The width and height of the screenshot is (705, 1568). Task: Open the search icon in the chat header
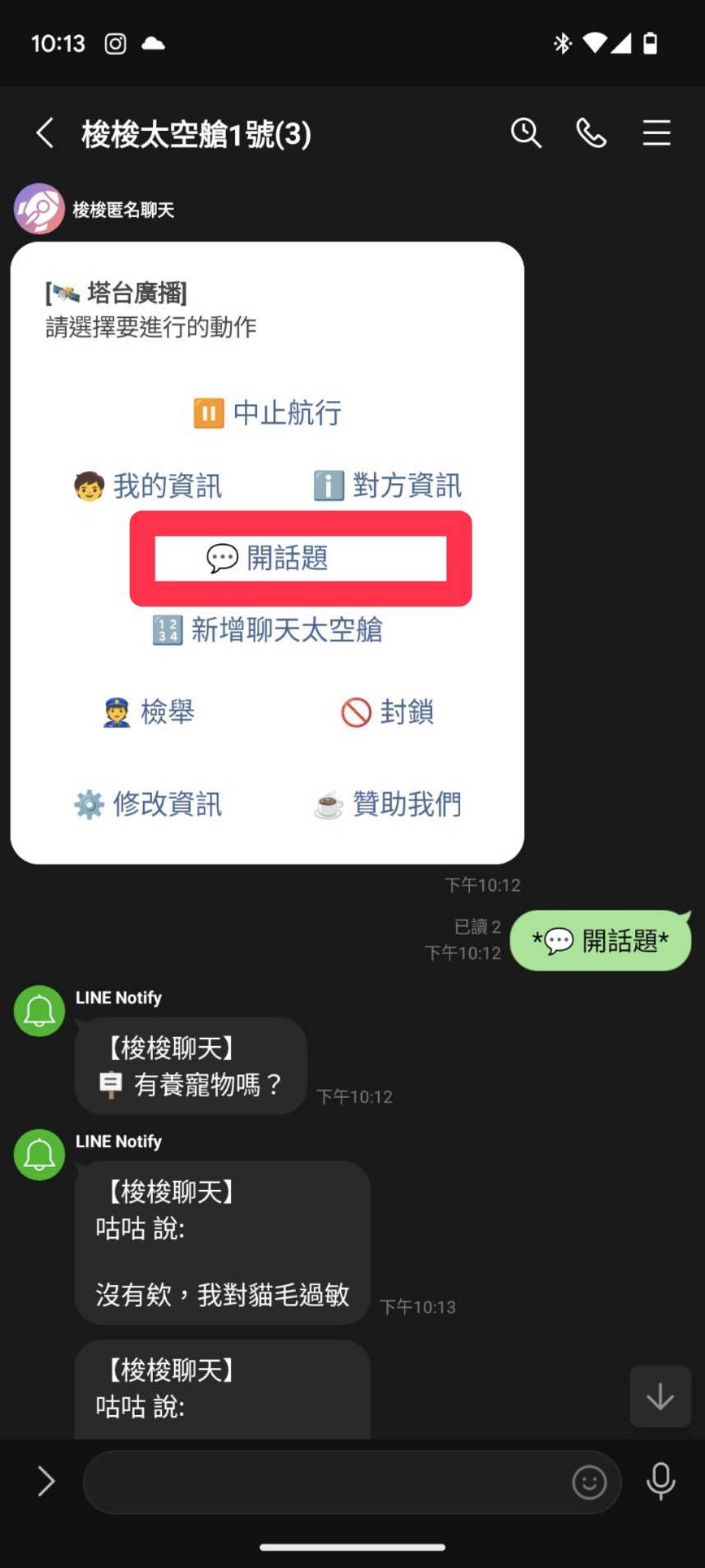526,132
